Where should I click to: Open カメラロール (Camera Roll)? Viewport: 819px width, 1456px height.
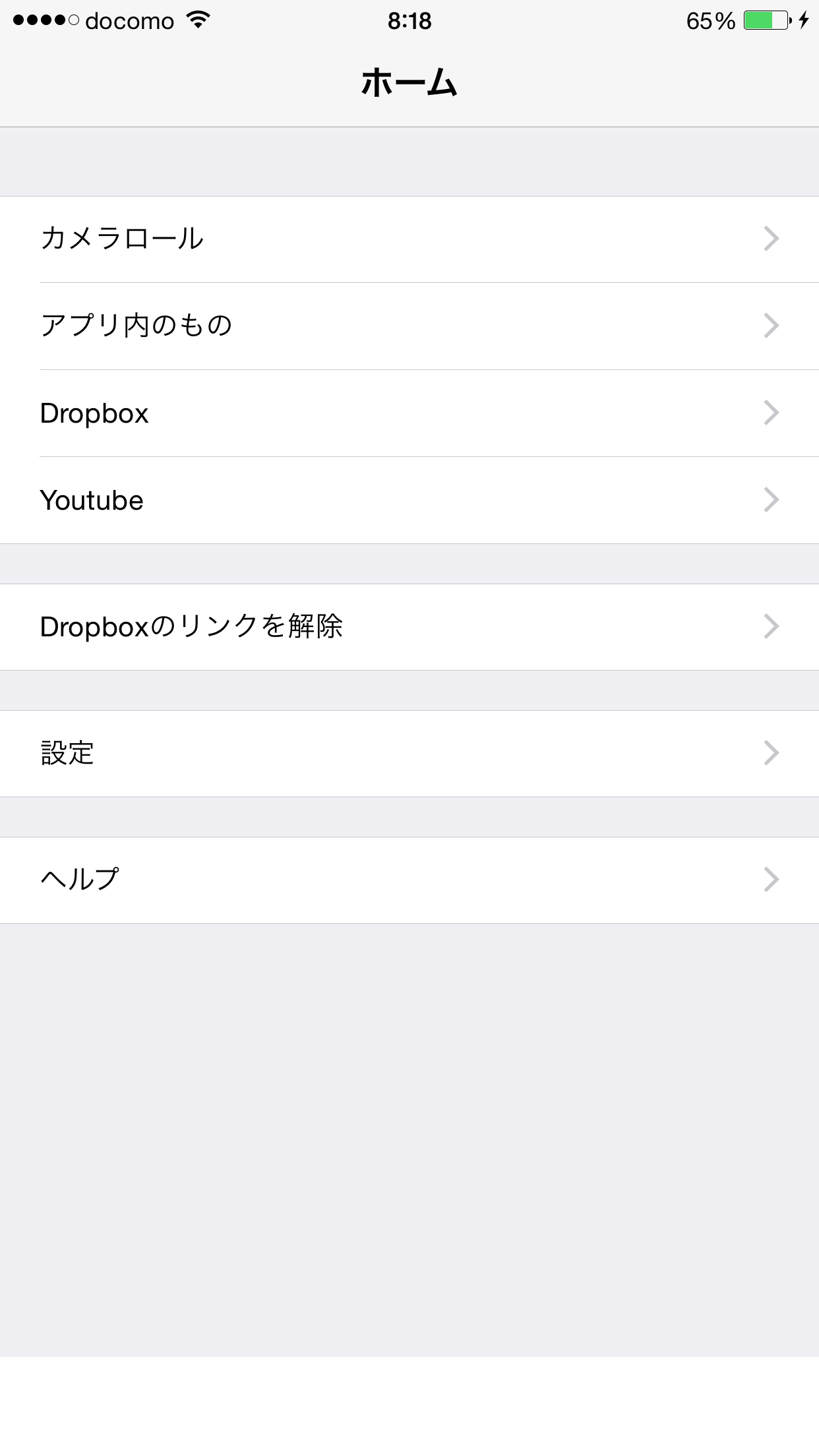pos(409,239)
